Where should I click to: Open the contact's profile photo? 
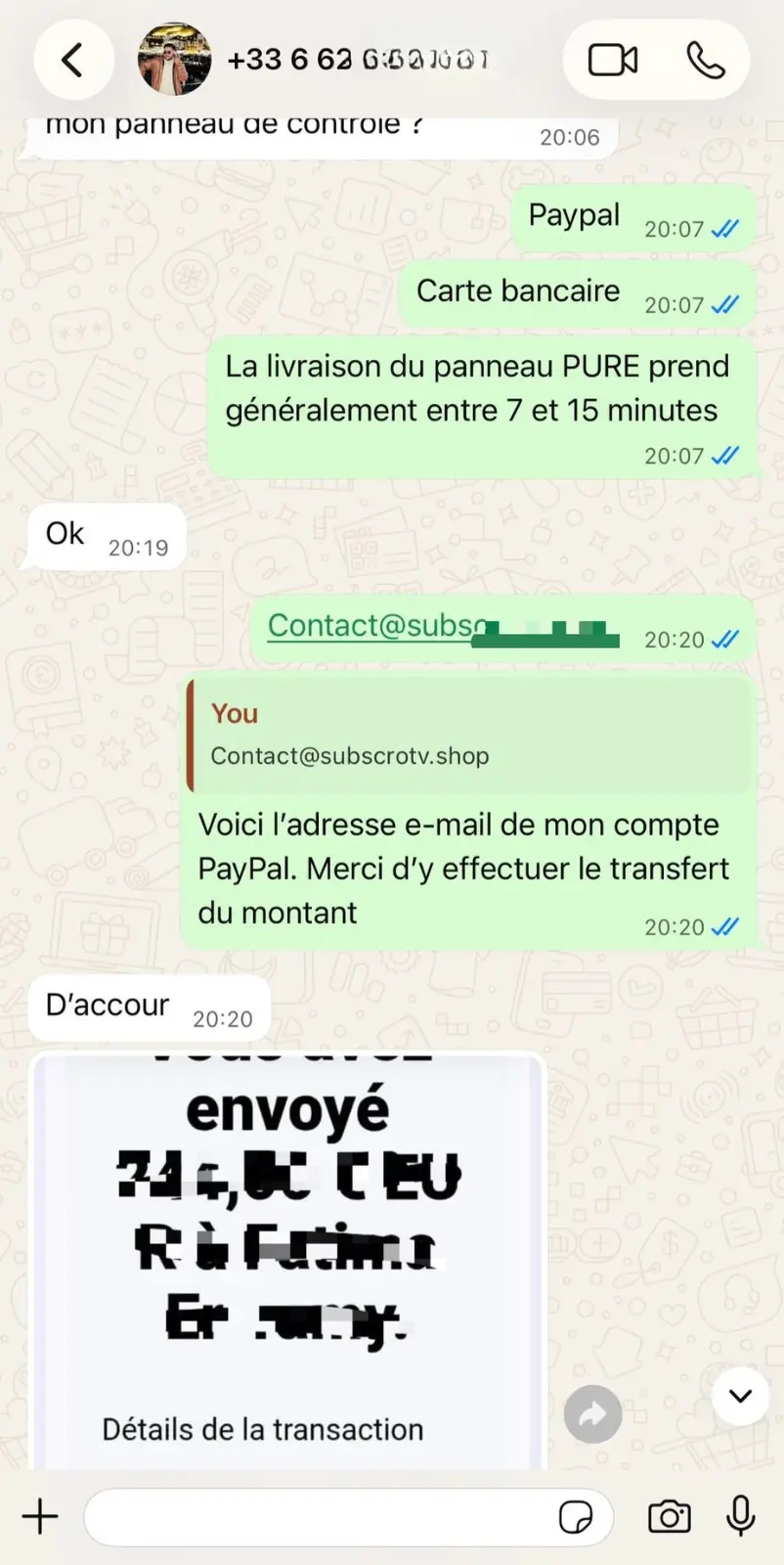(x=174, y=58)
